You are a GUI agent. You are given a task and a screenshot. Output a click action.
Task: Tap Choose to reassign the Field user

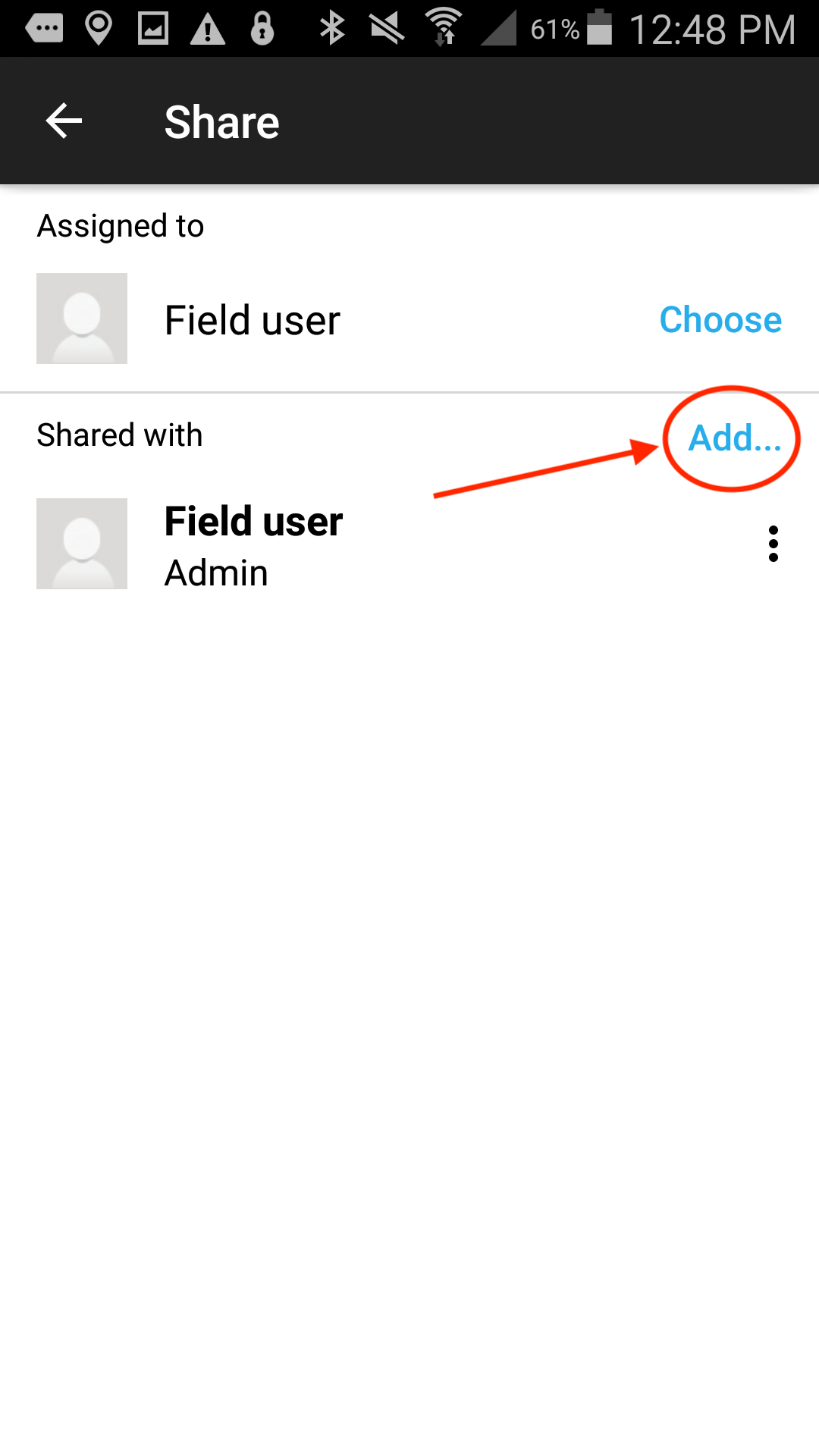coord(719,319)
